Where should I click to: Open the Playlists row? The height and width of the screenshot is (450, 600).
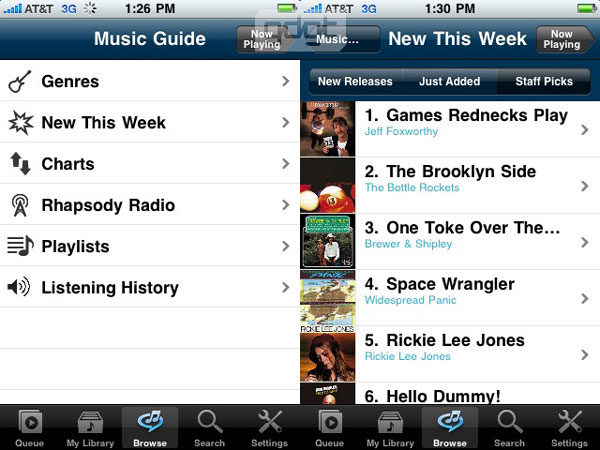pyautogui.click(x=150, y=246)
